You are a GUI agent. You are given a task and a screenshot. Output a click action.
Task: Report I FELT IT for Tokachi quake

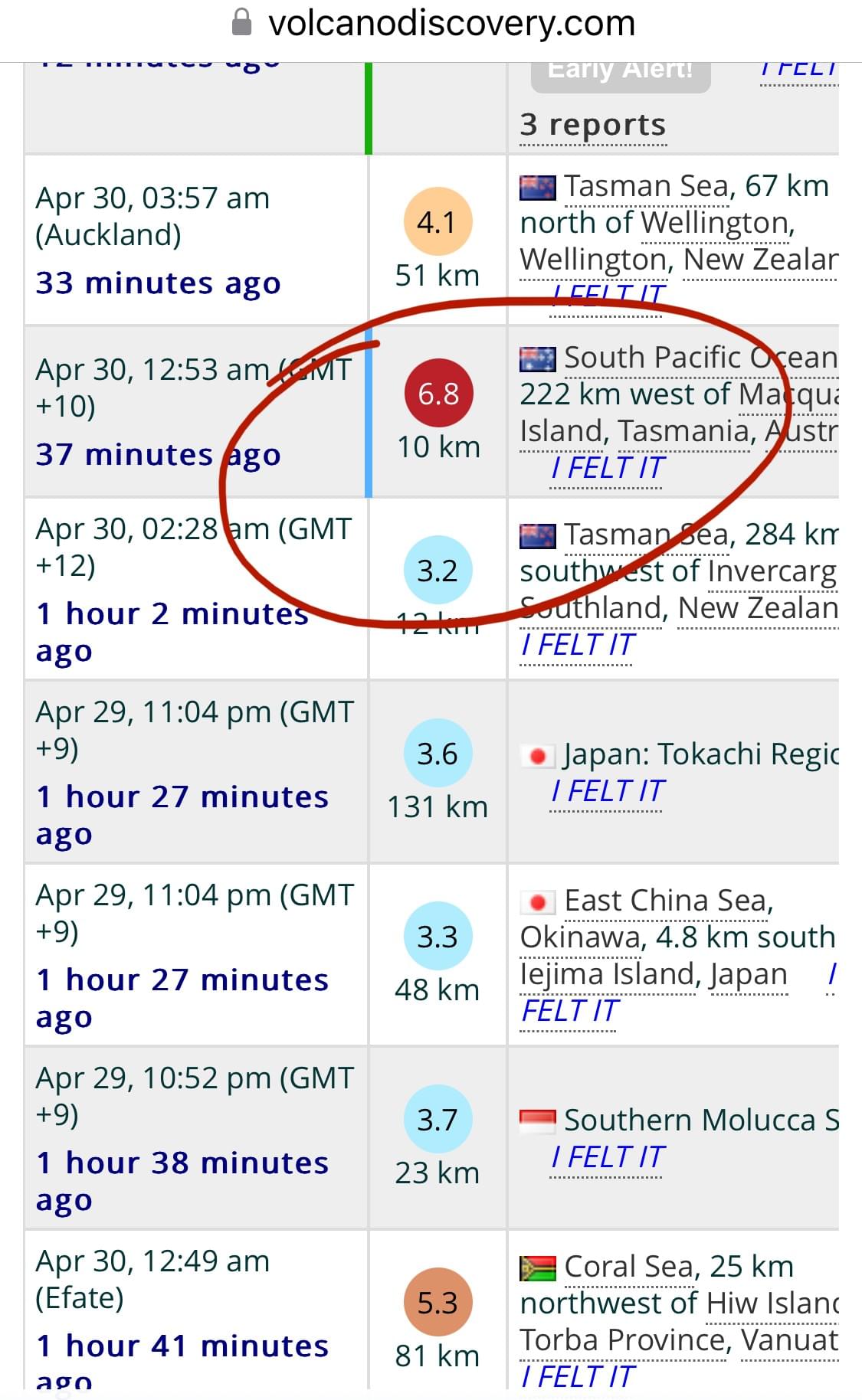pyautogui.click(x=607, y=791)
